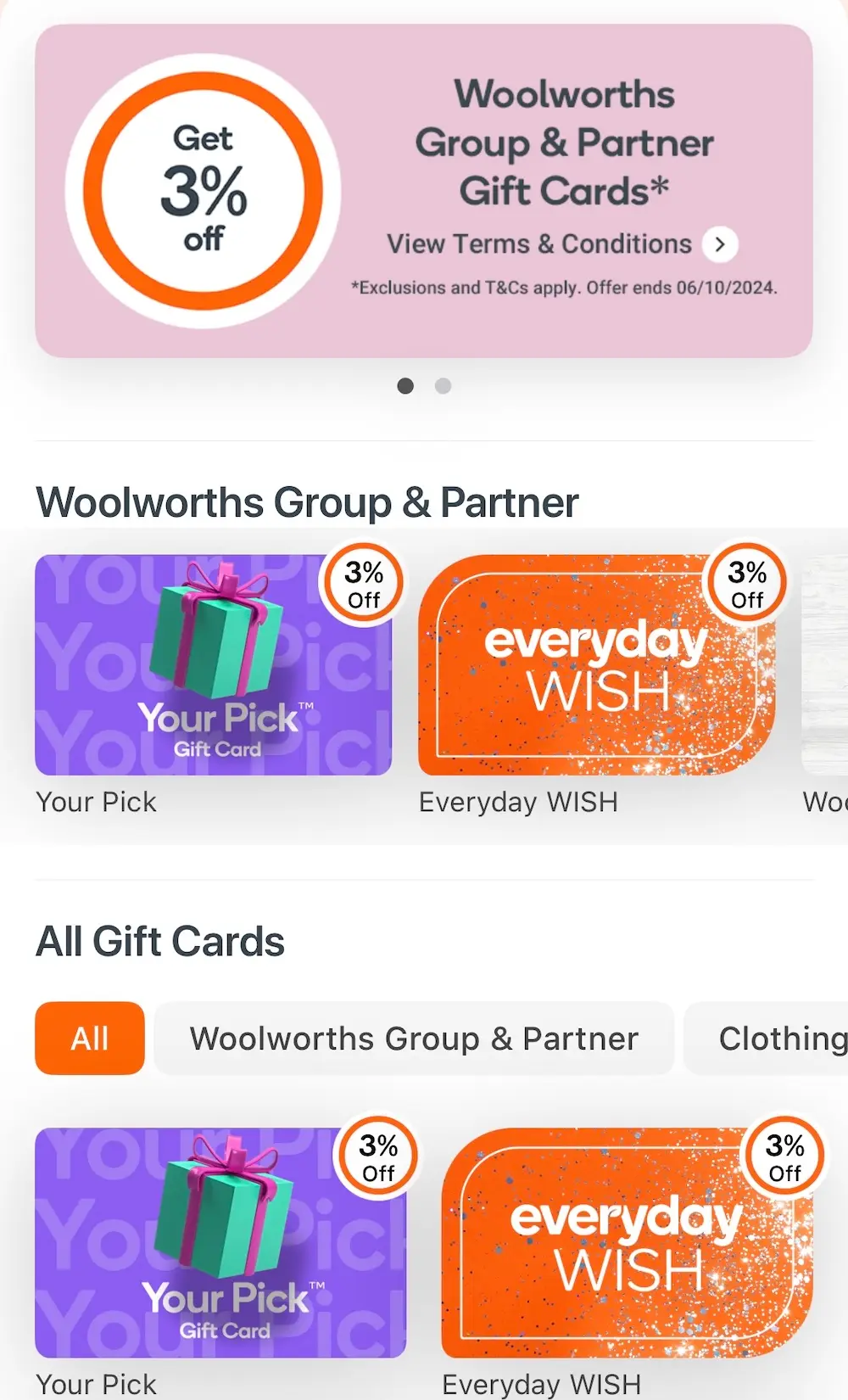The height and width of the screenshot is (1400, 848).
Task: Go to second banner page dot
Action: (x=443, y=386)
